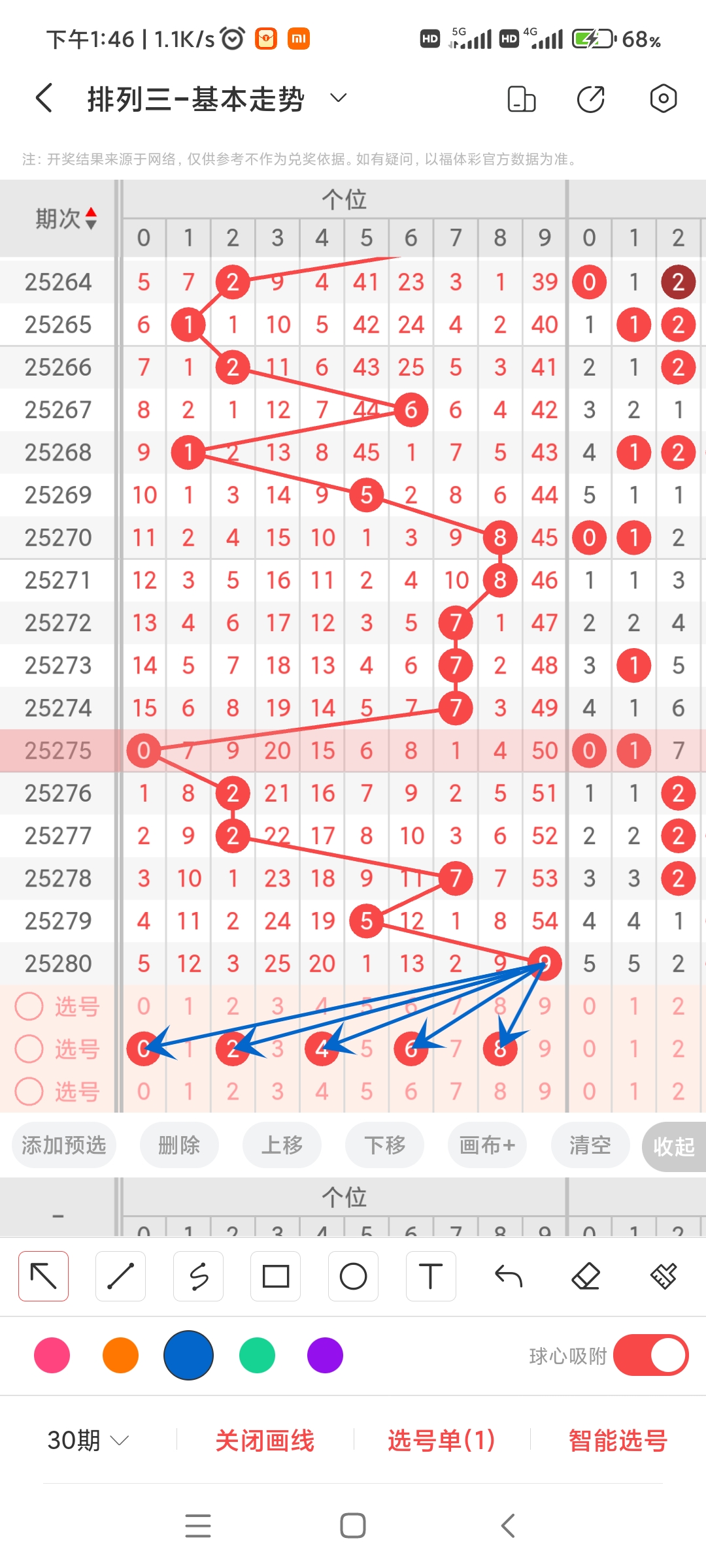
Task: Tap 清空 to clear the drawing
Action: (590, 1145)
